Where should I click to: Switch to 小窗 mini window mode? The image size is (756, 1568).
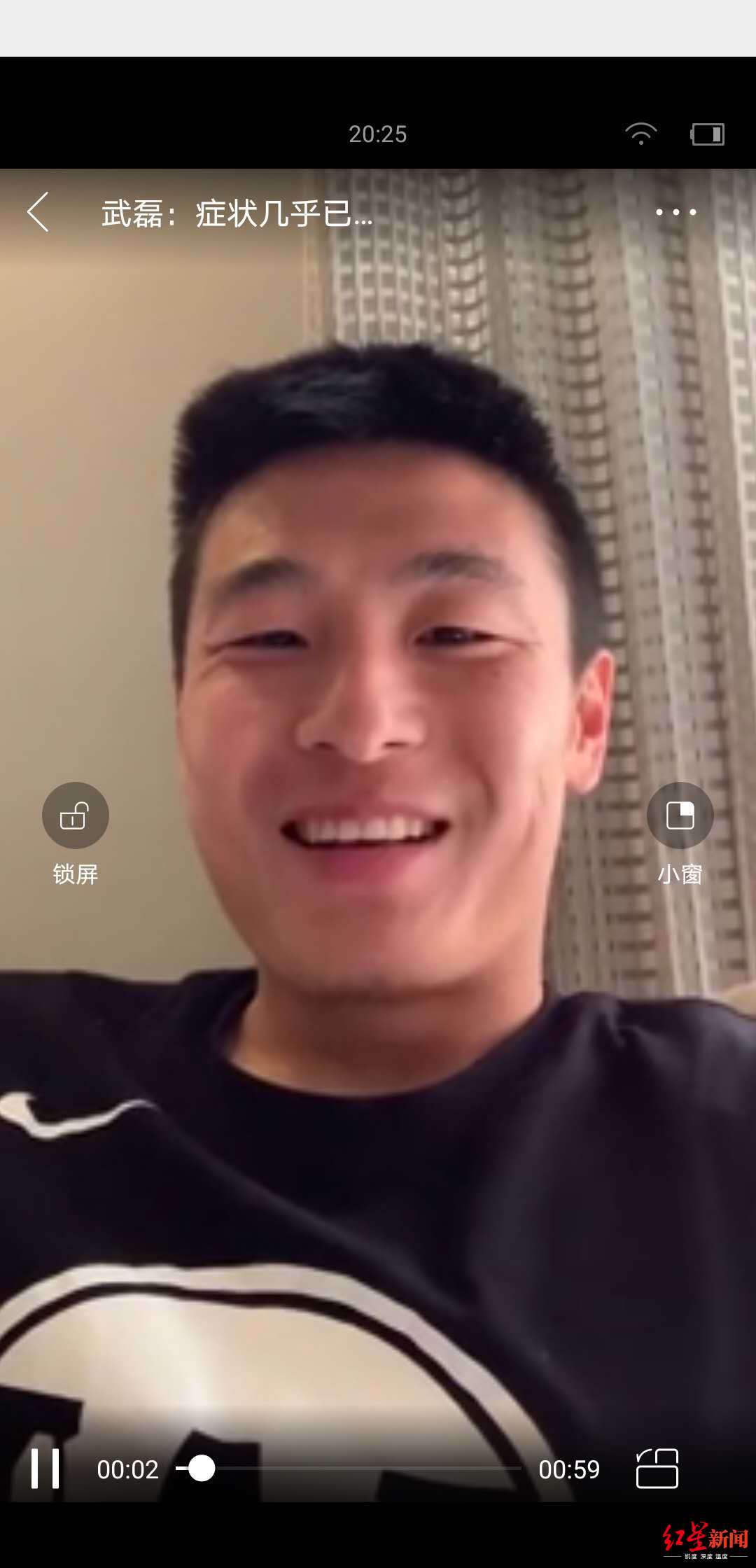click(680, 816)
